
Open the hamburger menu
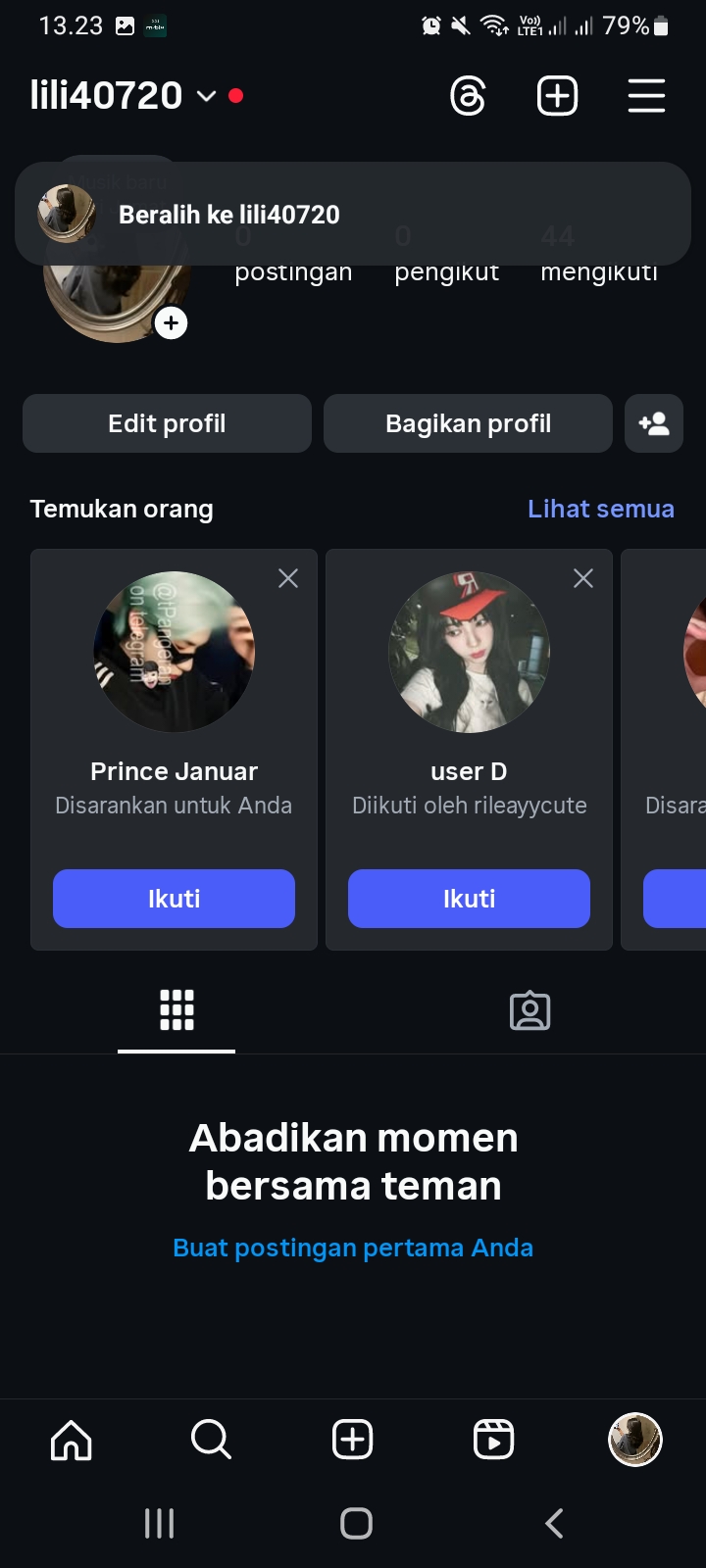646,96
